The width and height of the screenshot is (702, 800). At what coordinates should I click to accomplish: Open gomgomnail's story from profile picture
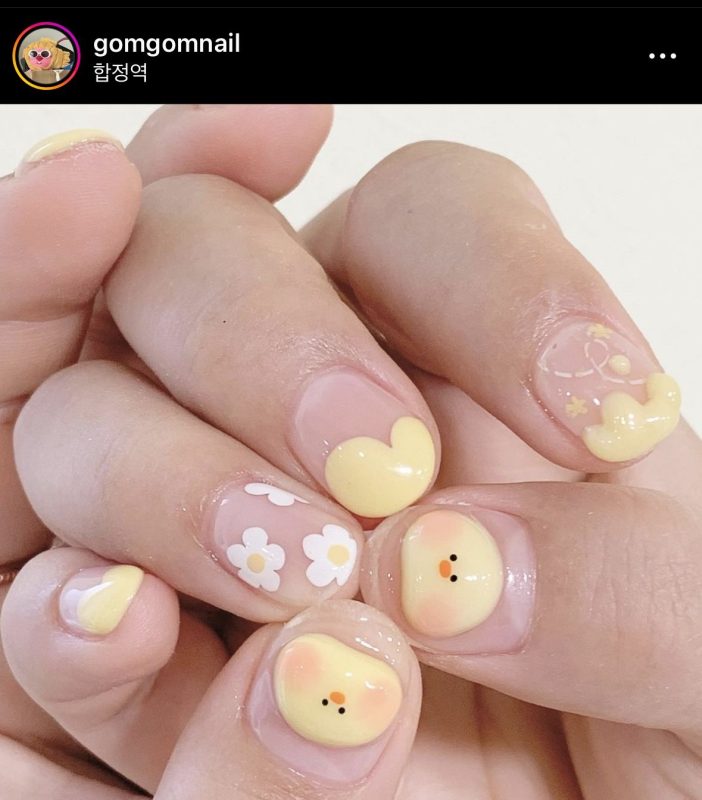pos(46,56)
